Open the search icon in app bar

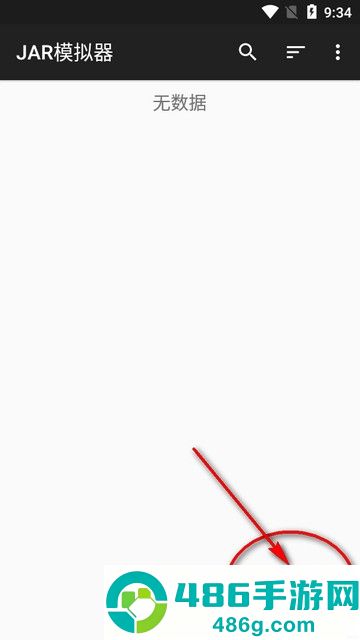(x=247, y=52)
